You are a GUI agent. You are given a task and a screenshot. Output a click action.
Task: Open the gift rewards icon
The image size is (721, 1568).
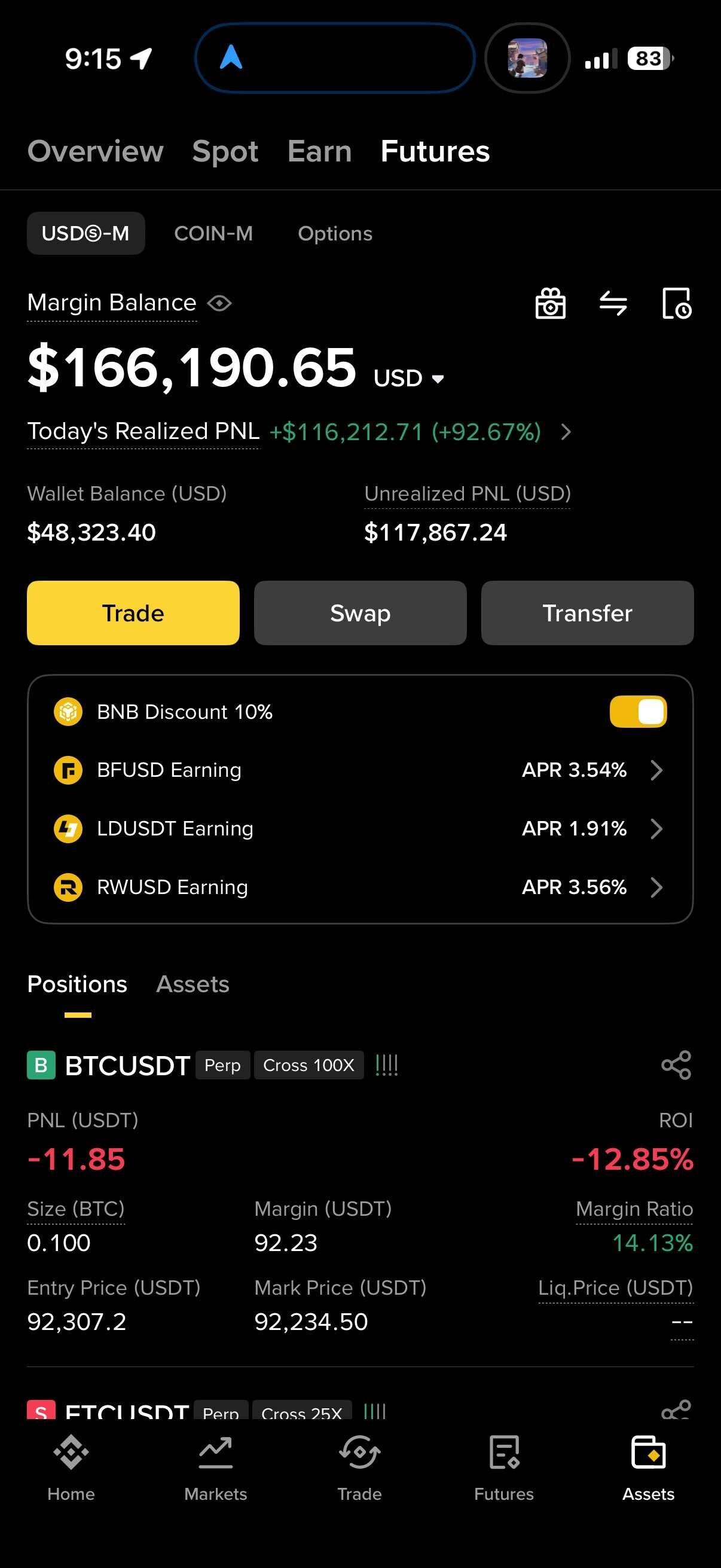tap(550, 303)
